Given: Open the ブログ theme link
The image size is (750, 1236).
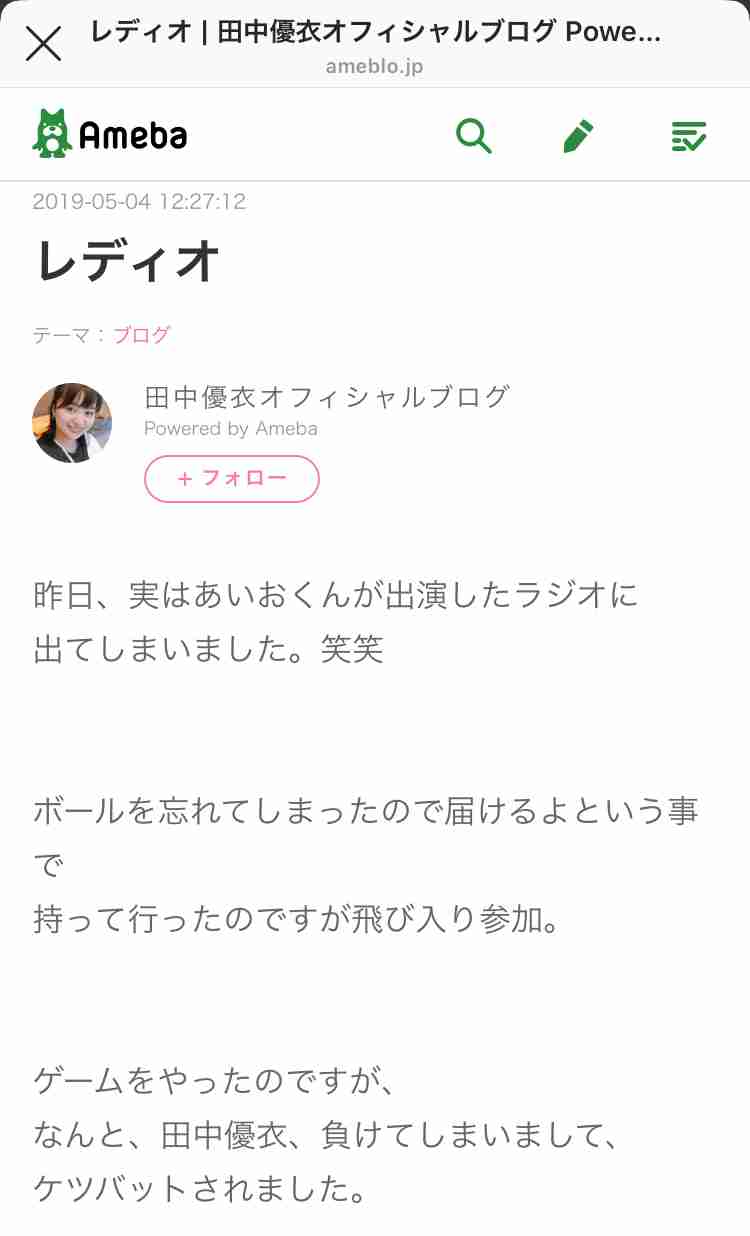Looking at the screenshot, I should click(141, 335).
